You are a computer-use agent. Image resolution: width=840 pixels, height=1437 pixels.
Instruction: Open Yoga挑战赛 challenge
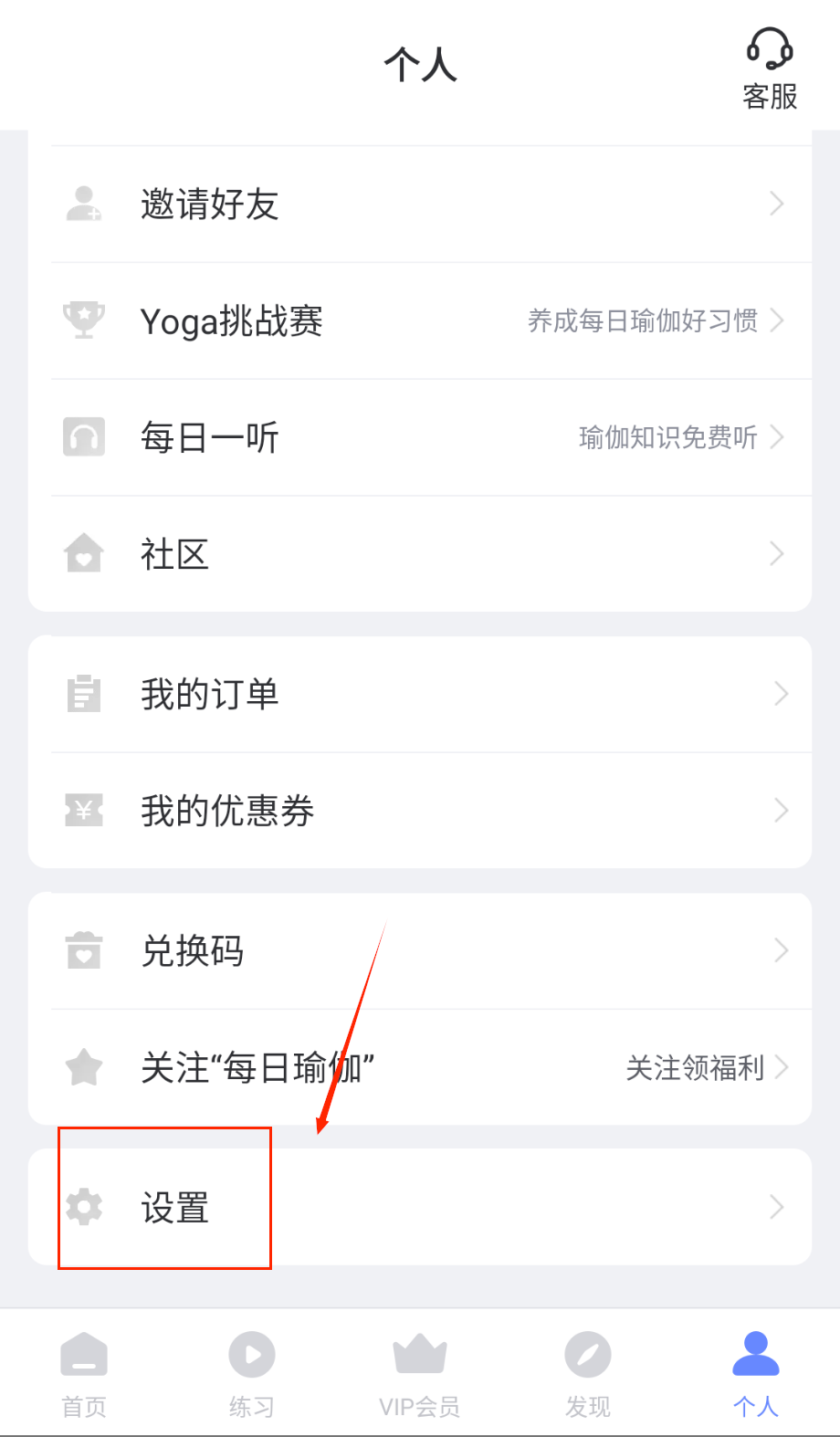coord(420,320)
